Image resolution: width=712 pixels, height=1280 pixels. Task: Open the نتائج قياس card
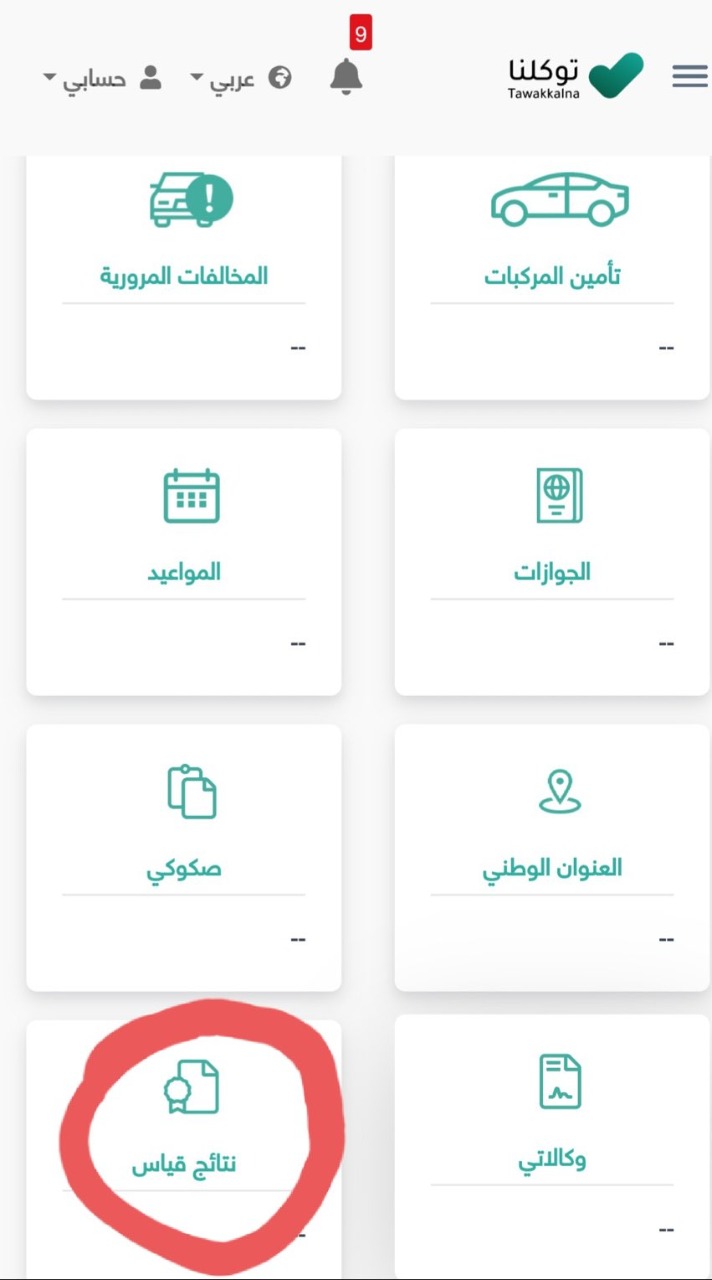(184, 1147)
